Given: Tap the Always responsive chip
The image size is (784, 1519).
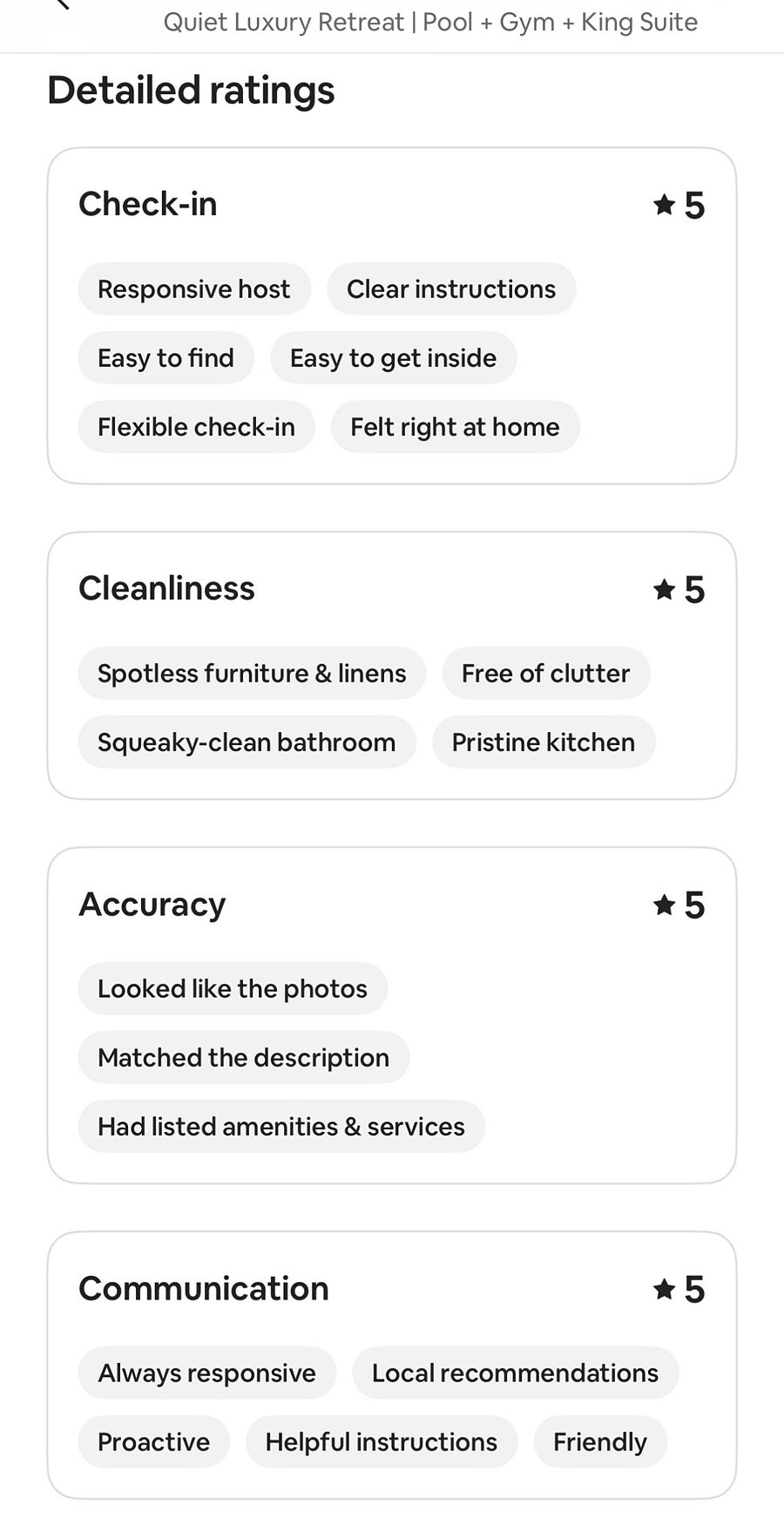Looking at the screenshot, I should pos(207,1373).
